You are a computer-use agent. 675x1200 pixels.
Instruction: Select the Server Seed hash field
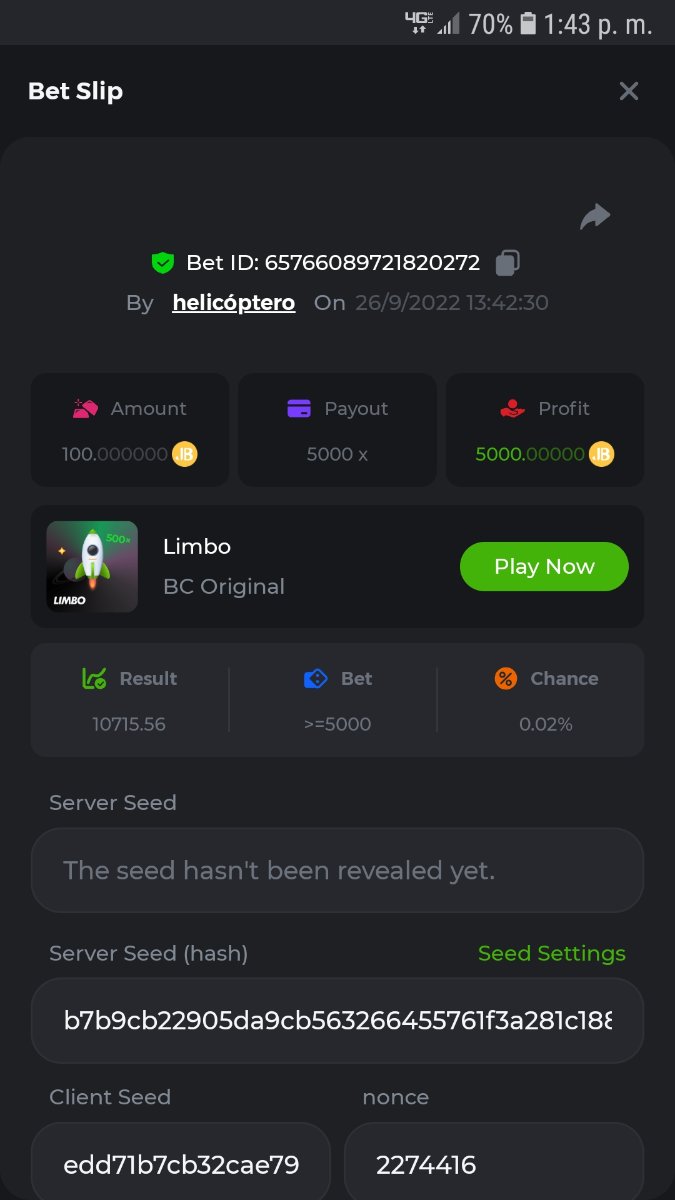[337, 1020]
